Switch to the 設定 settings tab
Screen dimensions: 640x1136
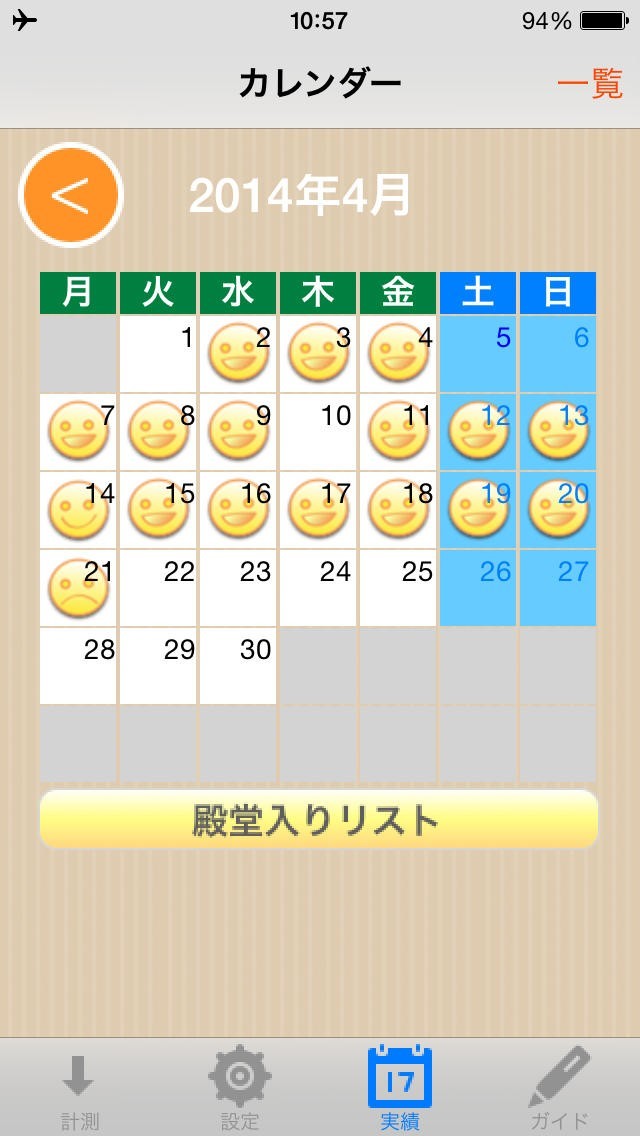[239, 1090]
